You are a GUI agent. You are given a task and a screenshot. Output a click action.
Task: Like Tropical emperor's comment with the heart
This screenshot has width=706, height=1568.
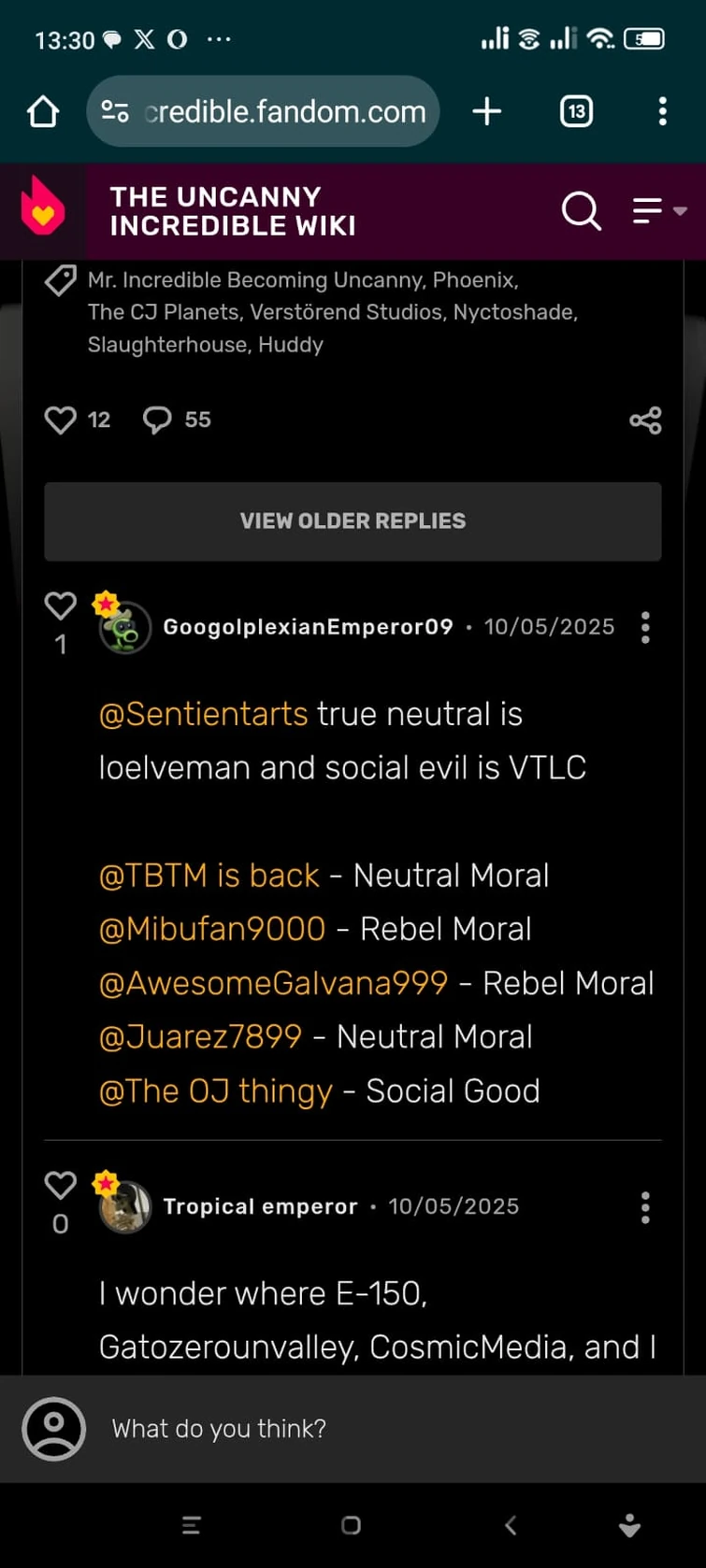tap(60, 1185)
